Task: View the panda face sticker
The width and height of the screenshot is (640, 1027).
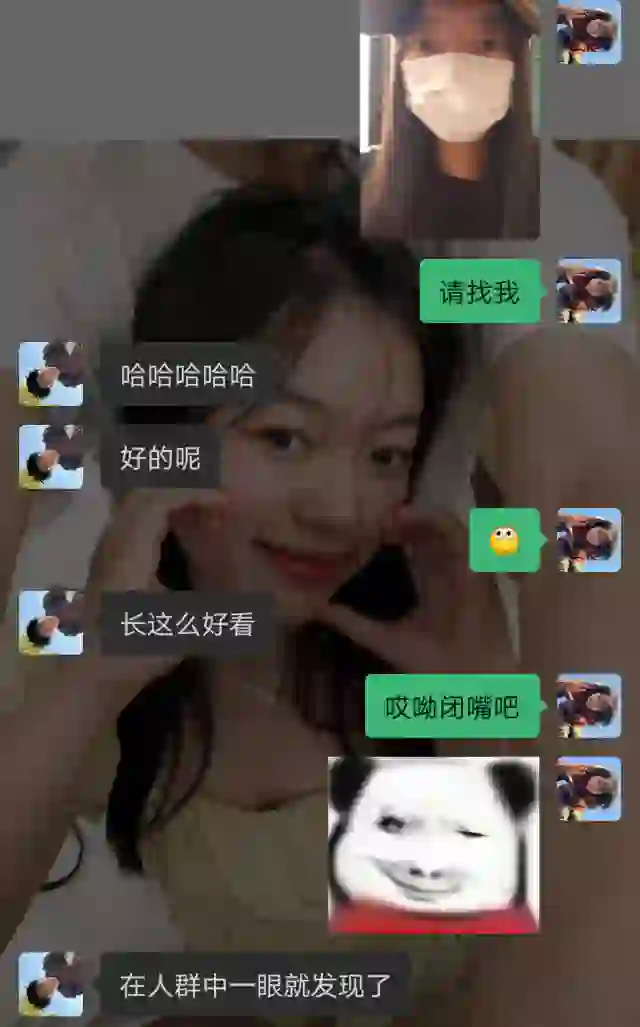Action: (x=433, y=845)
